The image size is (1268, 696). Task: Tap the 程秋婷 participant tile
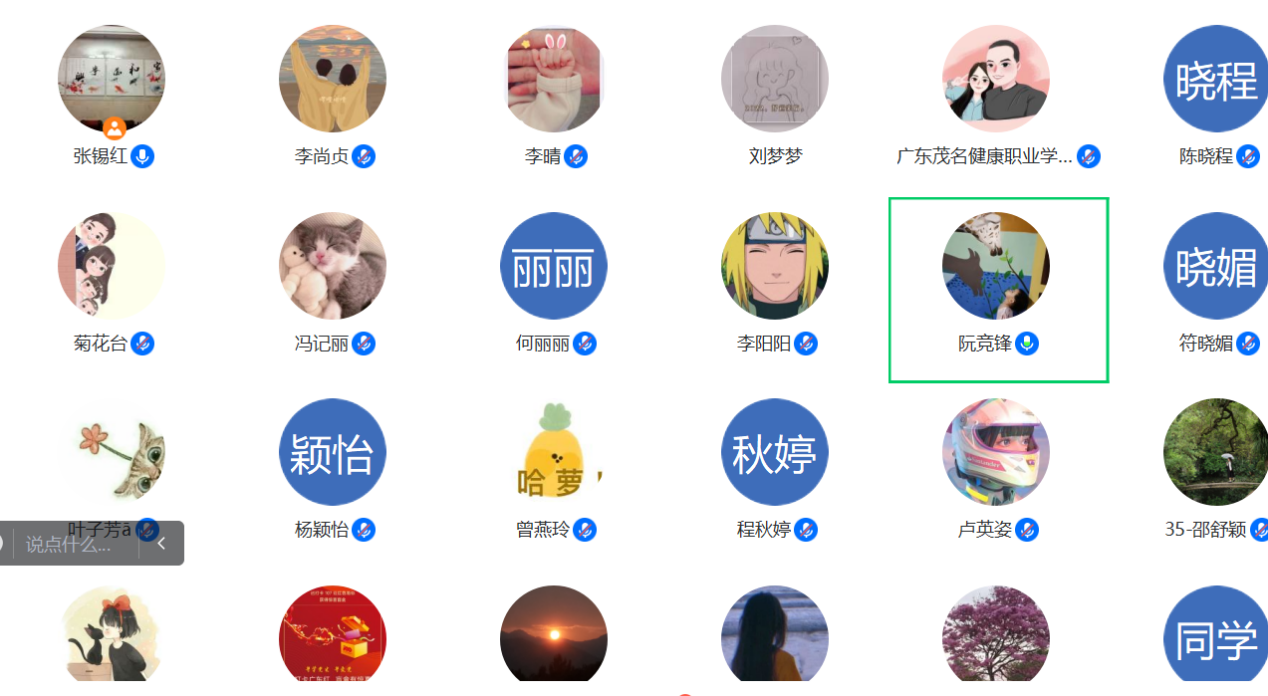775,452
